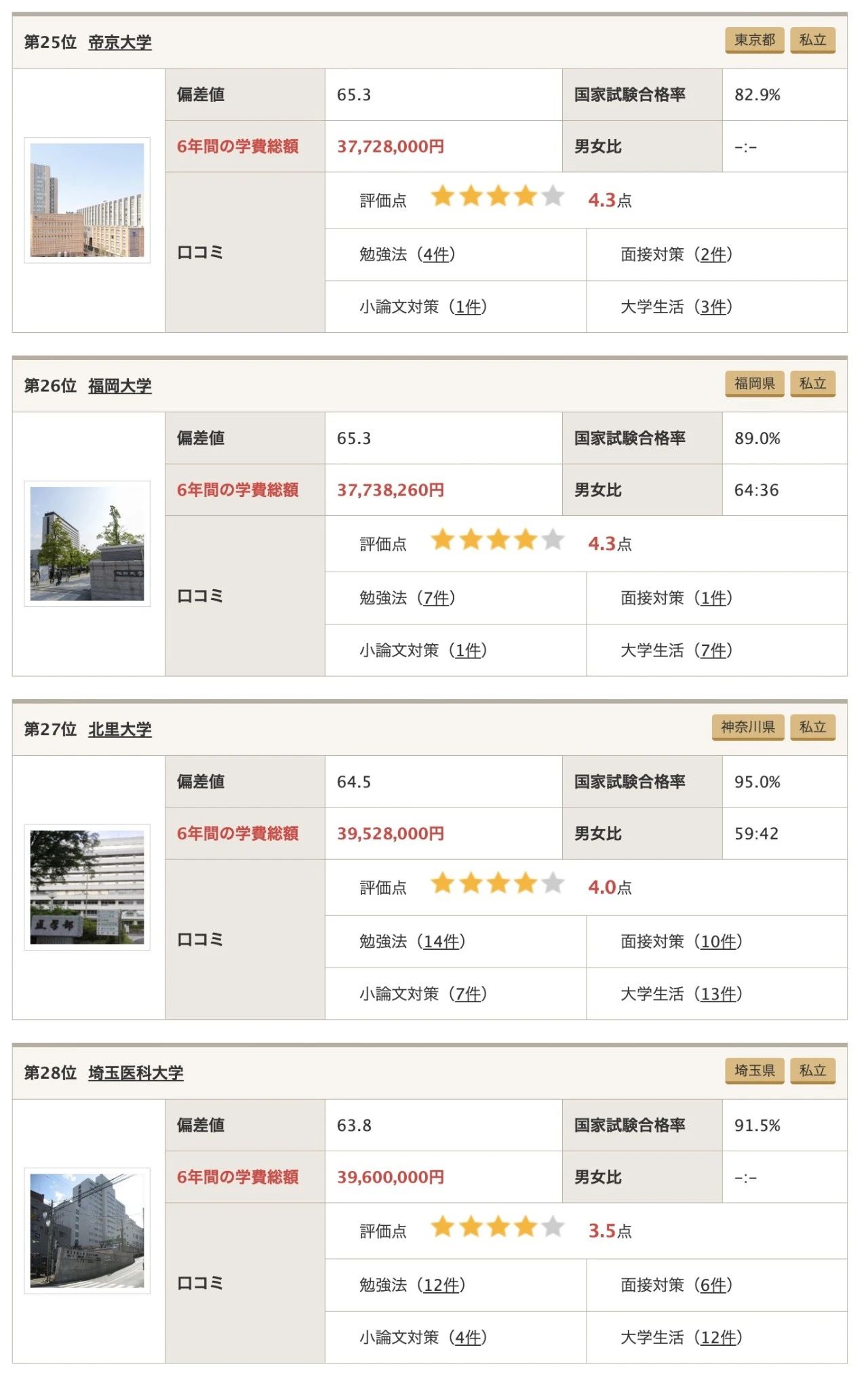This screenshot has height=1373, width=868.
Task: View 北里大学's 10件 面接対策 reviews
Action: pos(717,942)
